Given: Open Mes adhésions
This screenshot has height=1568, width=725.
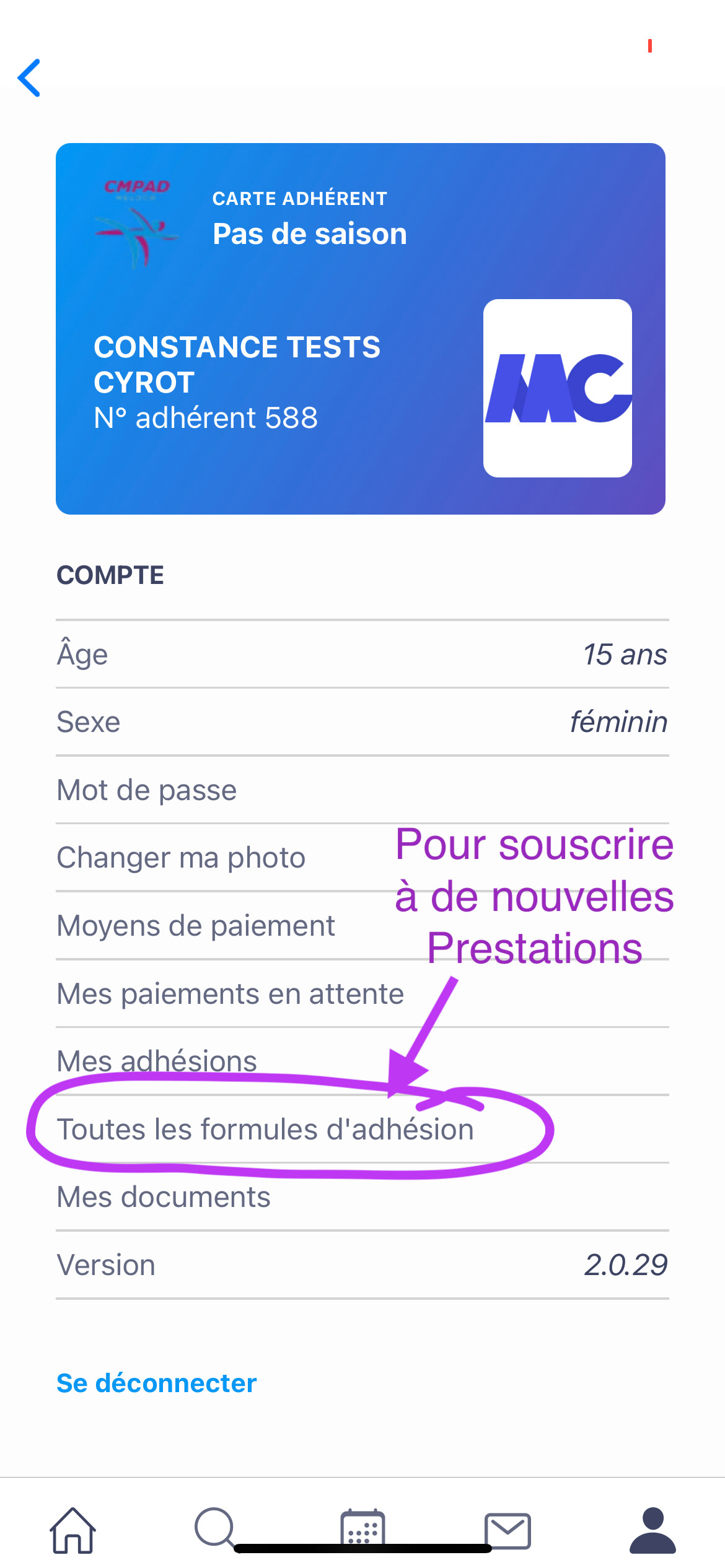Looking at the screenshot, I should (362, 1061).
